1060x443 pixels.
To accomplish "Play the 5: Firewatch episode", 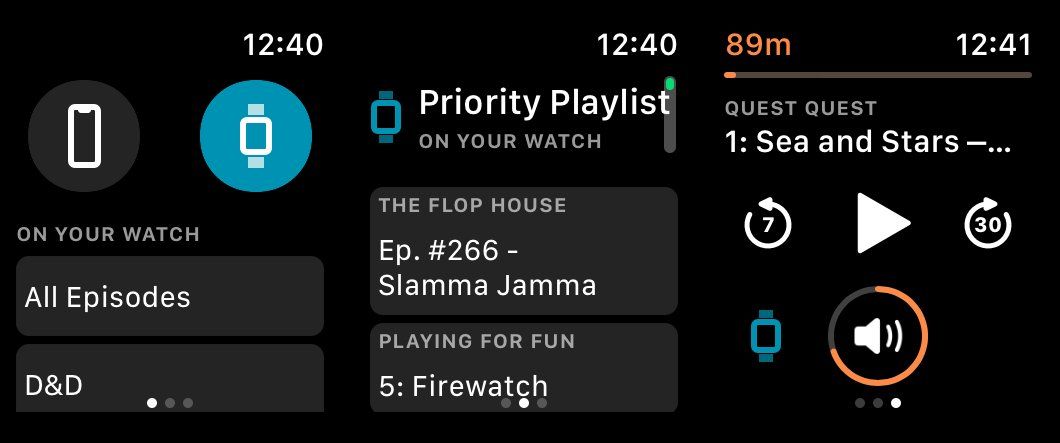I will [x=523, y=369].
